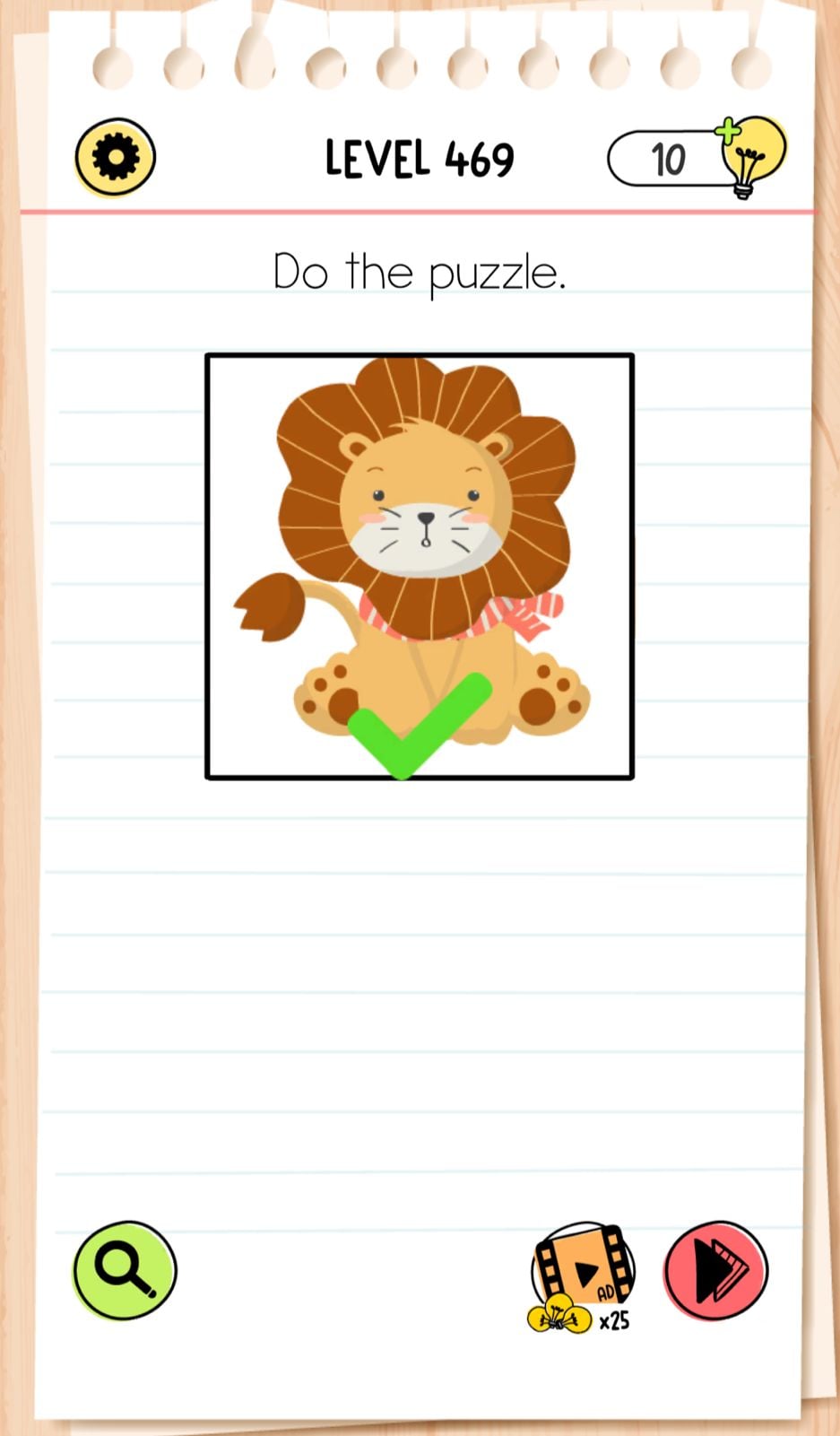Open the settings gear
This screenshot has height=1436, width=840.
tap(115, 158)
